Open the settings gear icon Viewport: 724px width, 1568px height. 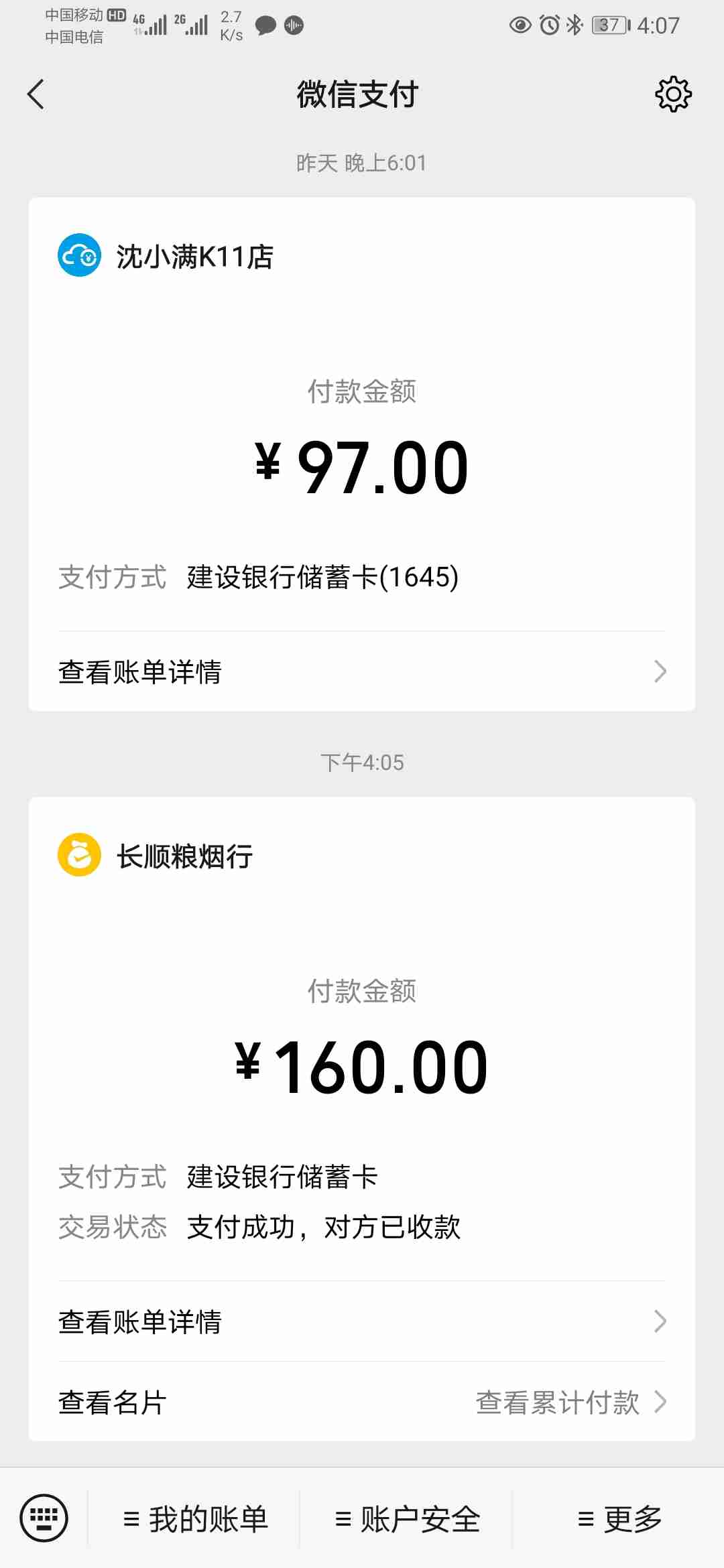[x=673, y=94]
